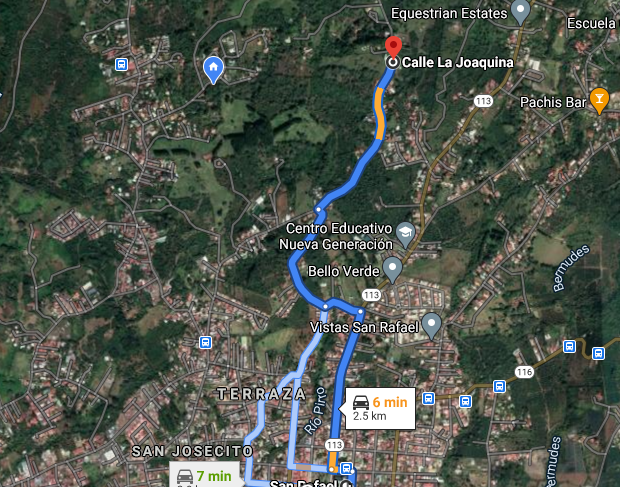Tap the Calle La Joaquina destination pin
The image size is (620, 487).
point(393,48)
